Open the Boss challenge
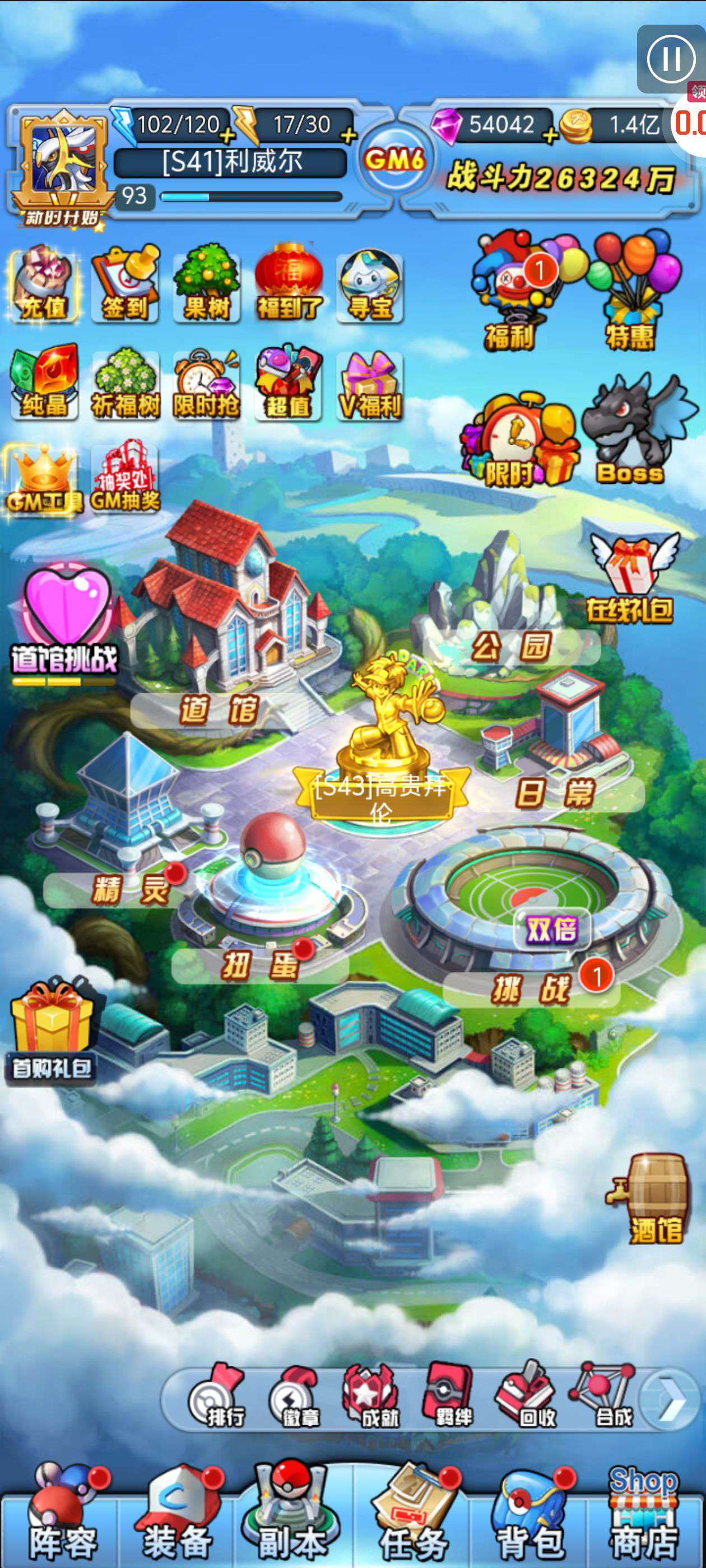The height and width of the screenshot is (1568, 706). 631,433
